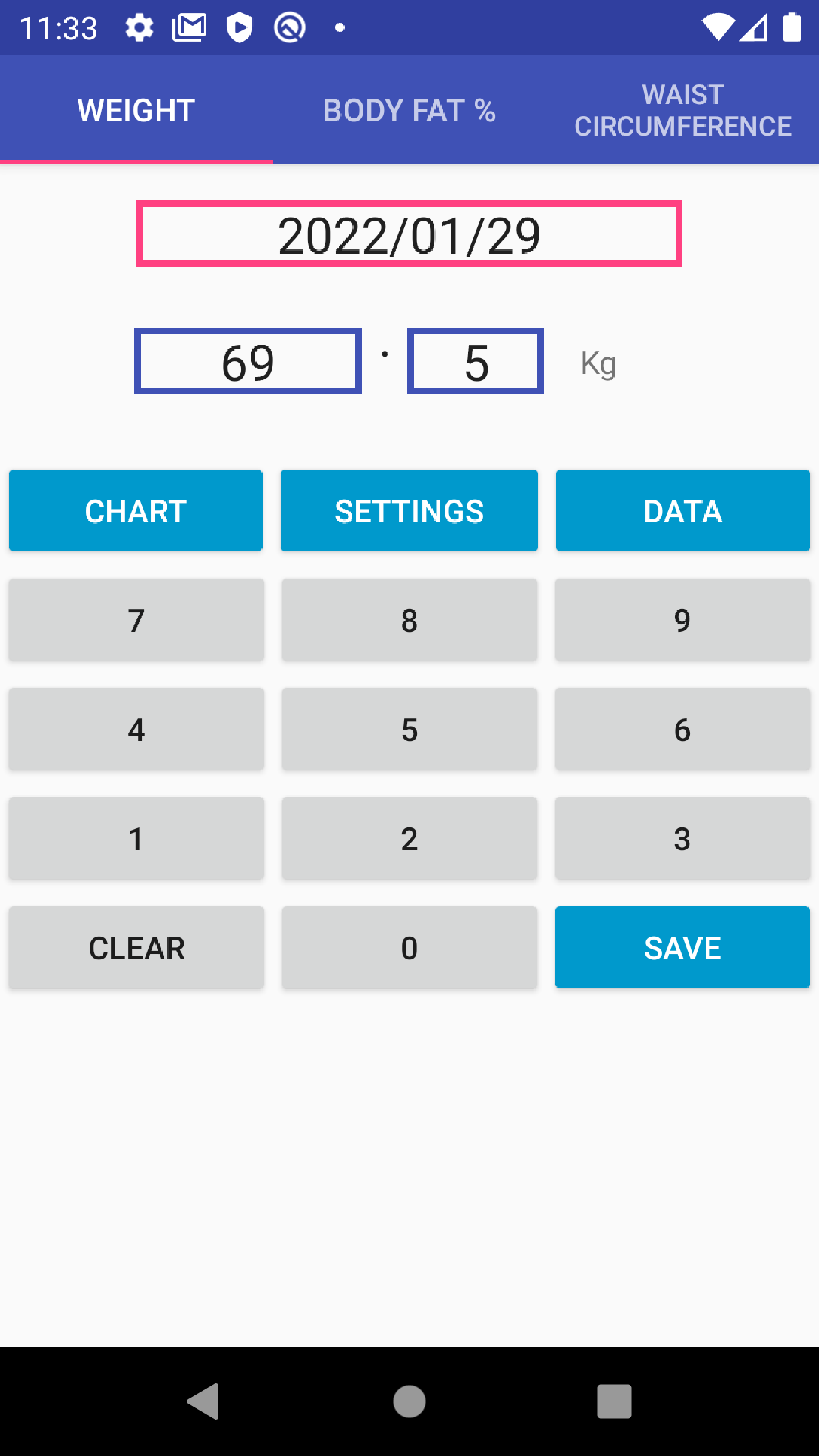819x1456 pixels.
Task: Select the whole number weight field 69
Action: point(248,361)
